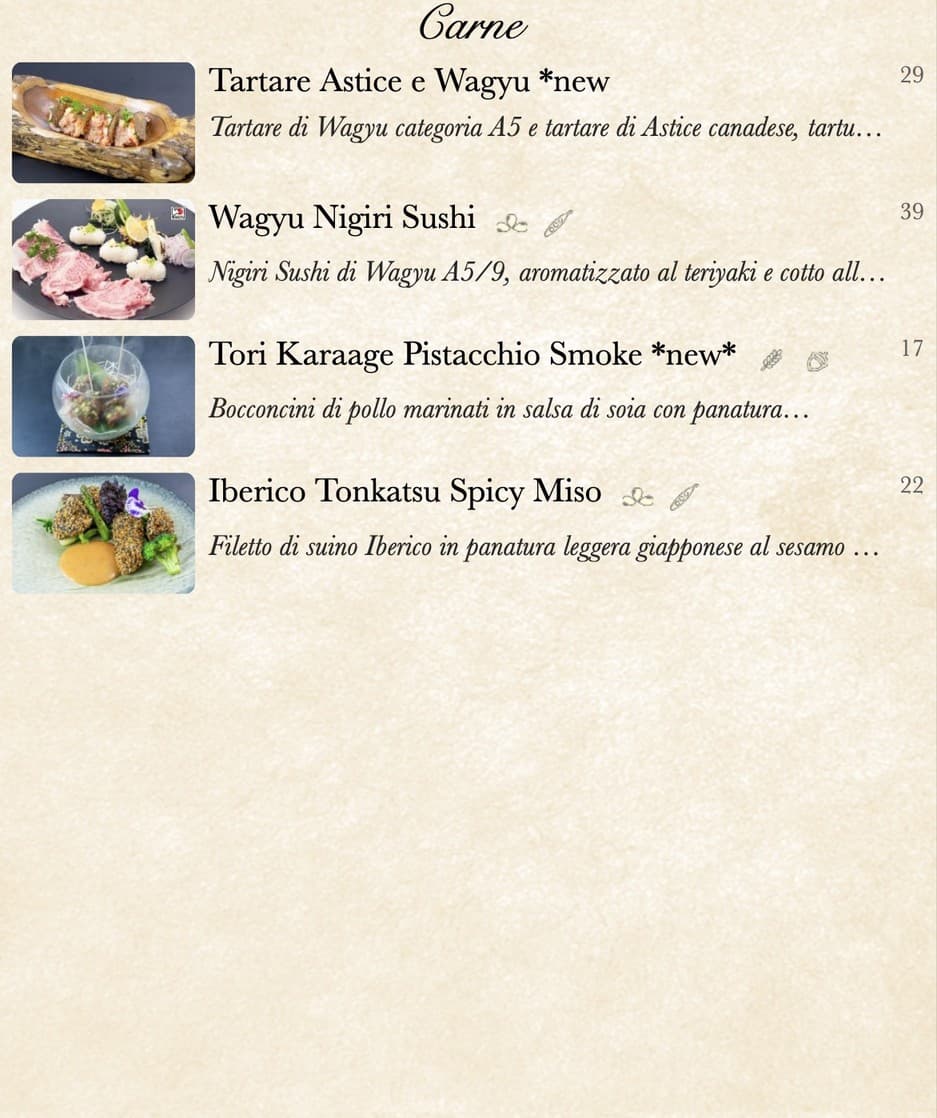Click the Iberico Tonkatsu plated dish photo
937x1118 pixels.
[103, 532]
